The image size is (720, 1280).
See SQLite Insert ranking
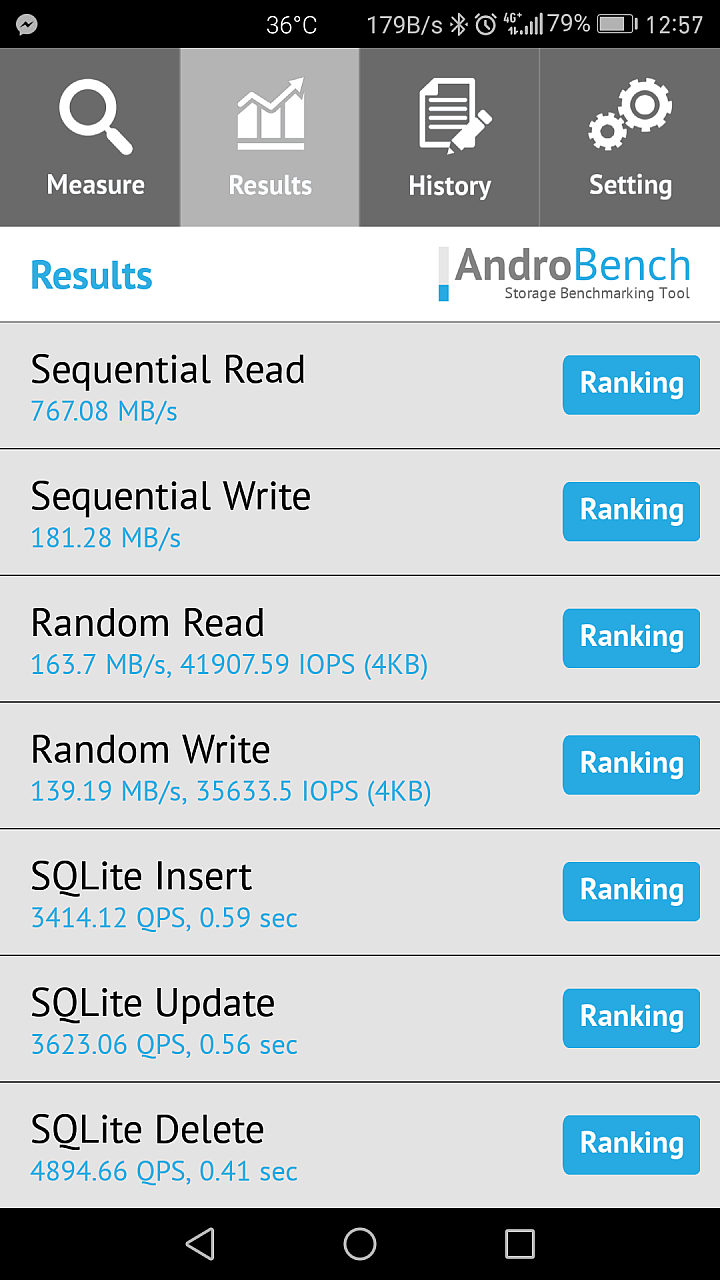pyautogui.click(x=631, y=891)
